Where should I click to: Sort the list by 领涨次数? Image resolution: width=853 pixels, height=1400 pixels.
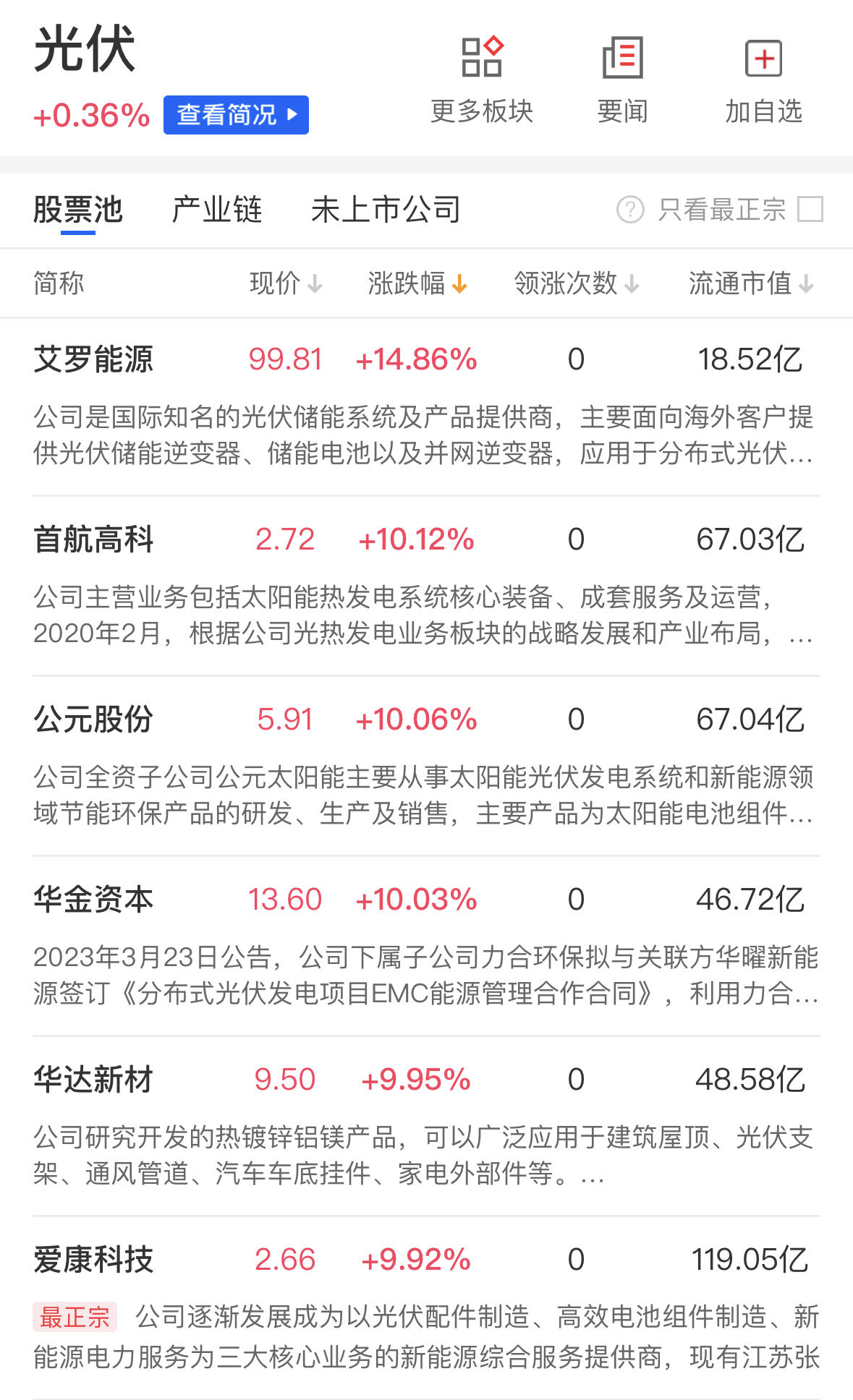pyautogui.click(x=576, y=283)
